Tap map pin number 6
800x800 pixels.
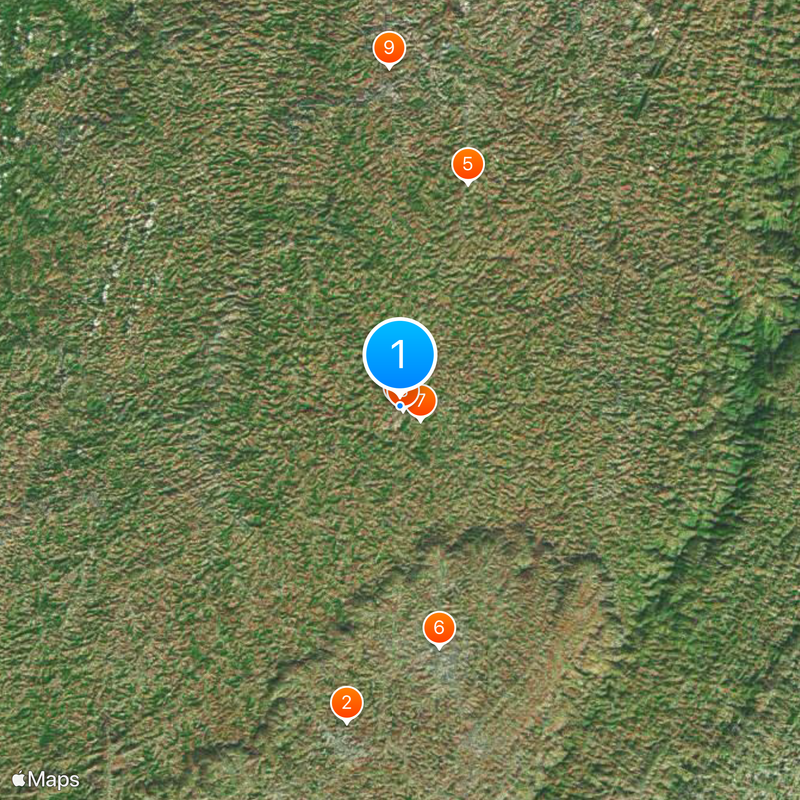[x=438, y=628]
